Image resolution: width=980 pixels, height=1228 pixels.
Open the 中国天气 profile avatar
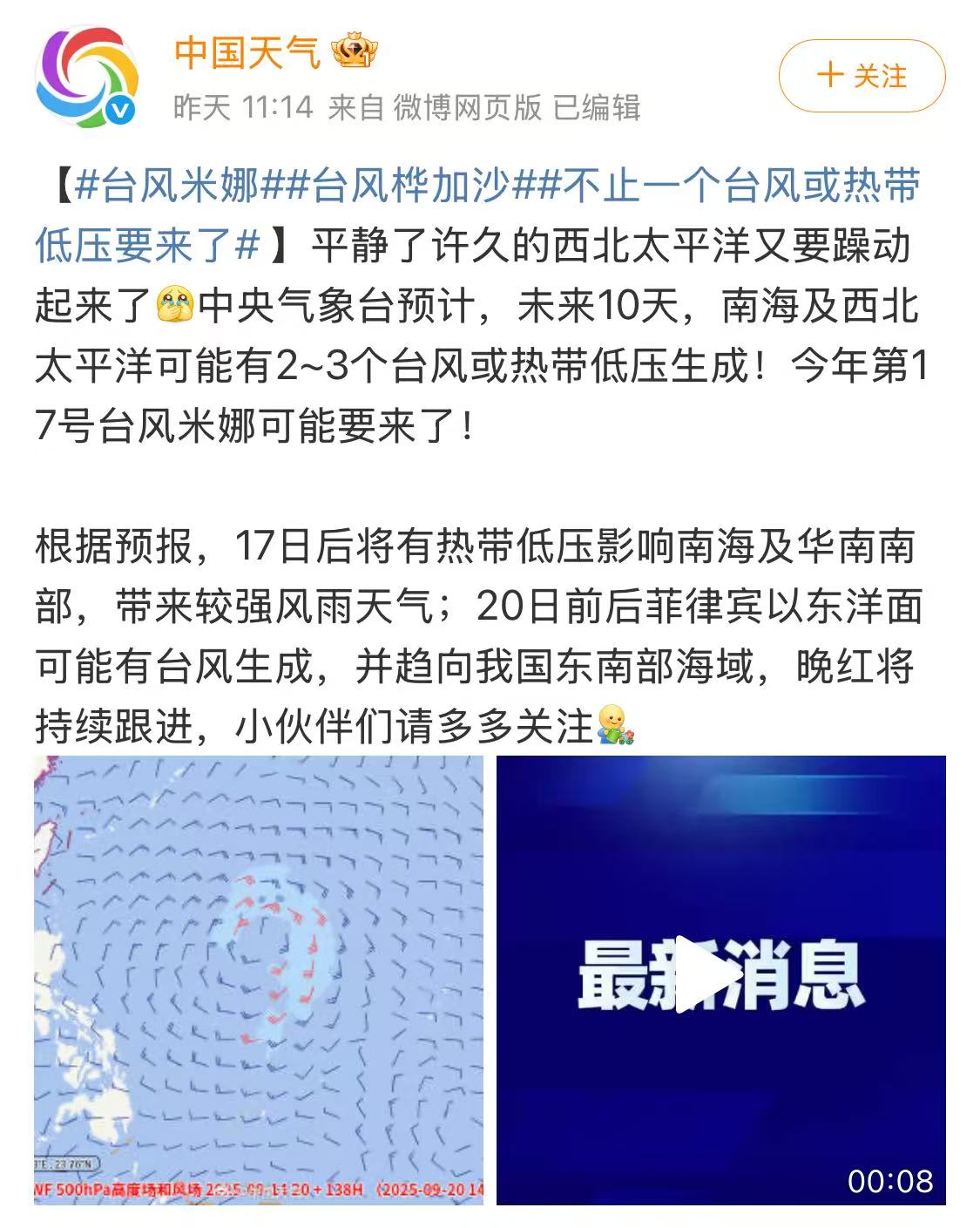[86, 77]
